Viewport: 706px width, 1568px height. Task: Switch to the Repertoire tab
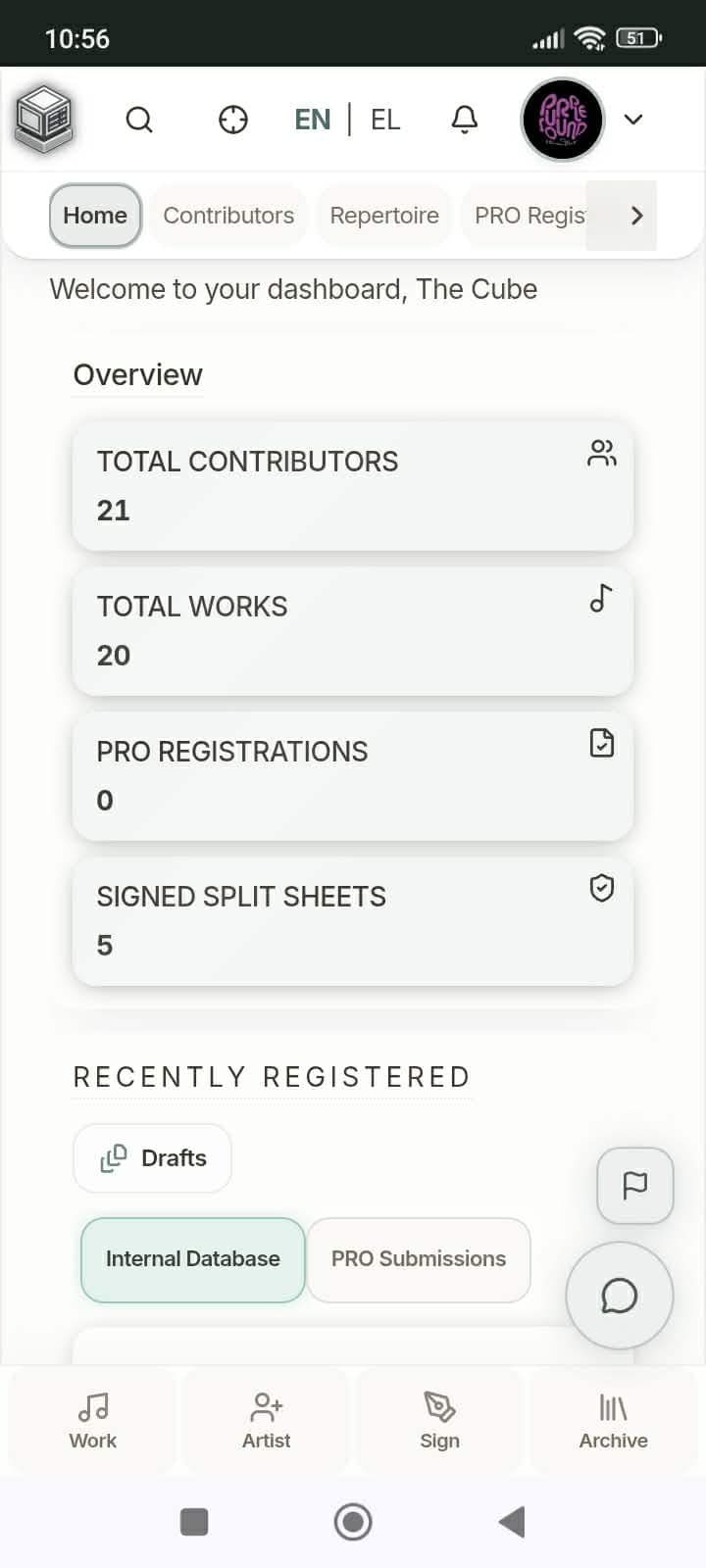tap(384, 216)
